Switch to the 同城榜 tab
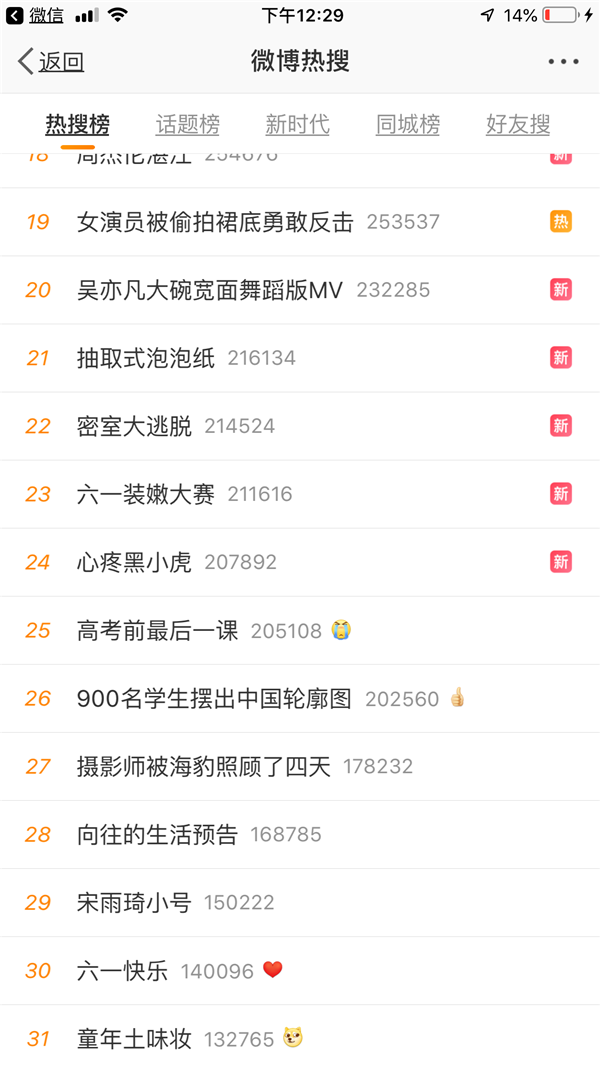Image resolution: width=600 pixels, height=1066 pixels. tap(408, 124)
